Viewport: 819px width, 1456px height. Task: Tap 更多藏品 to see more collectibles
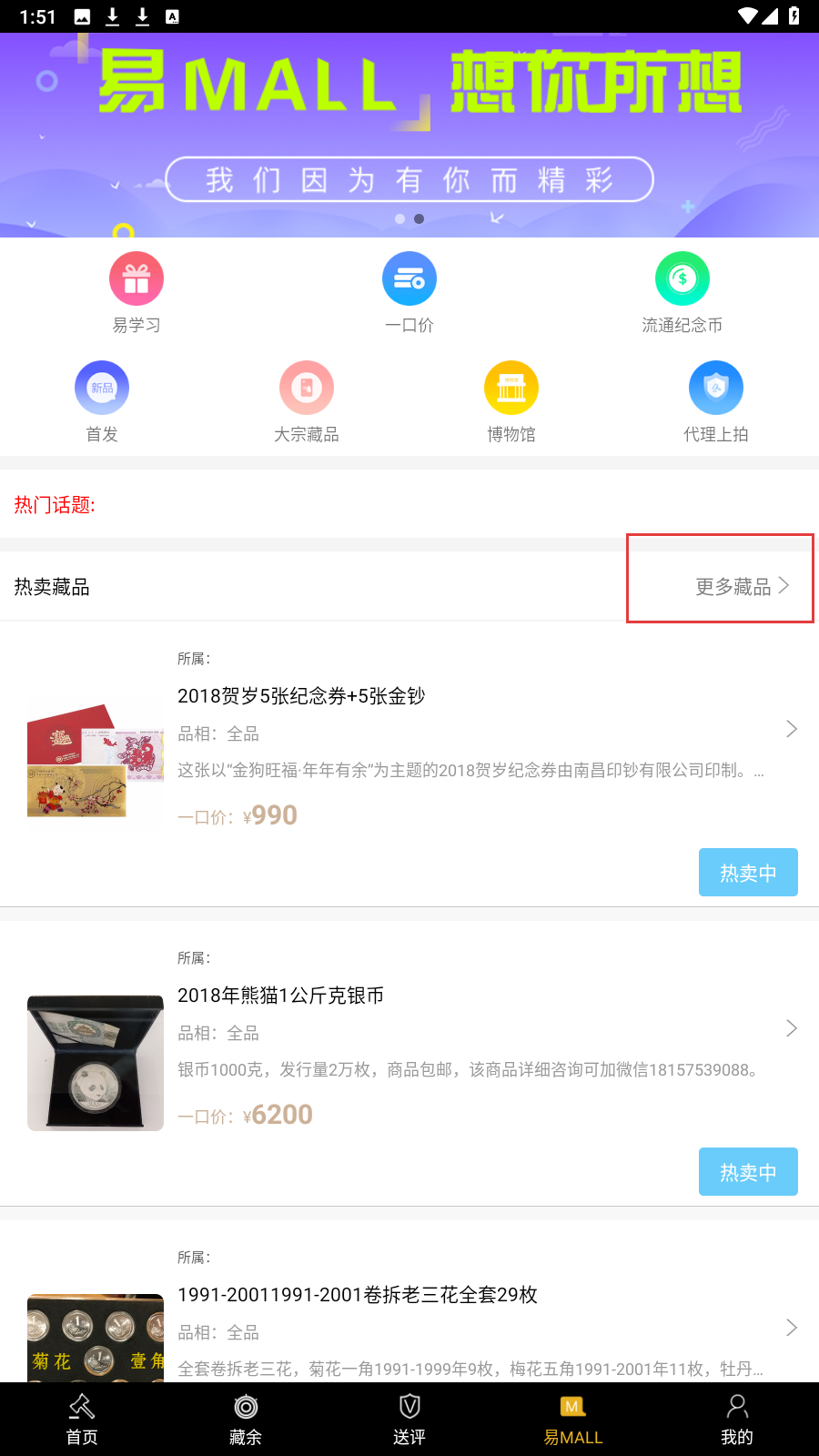click(x=742, y=587)
